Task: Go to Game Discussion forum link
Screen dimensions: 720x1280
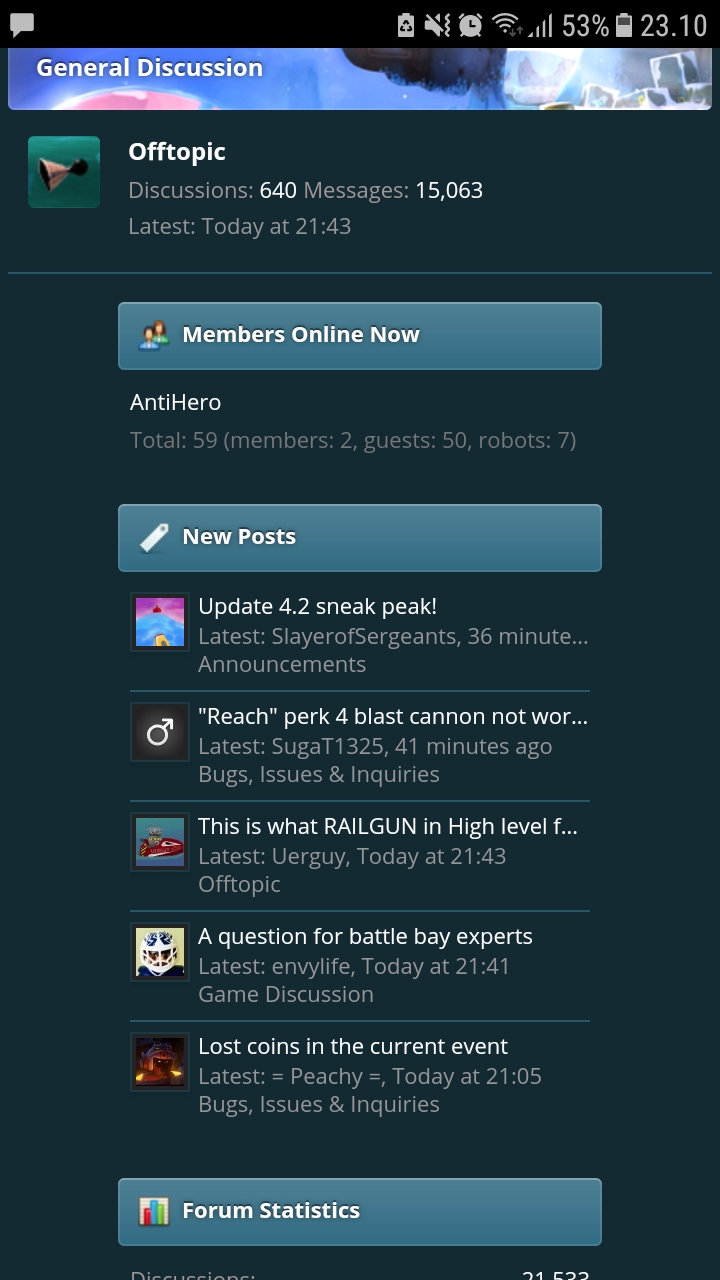Action: point(286,994)
